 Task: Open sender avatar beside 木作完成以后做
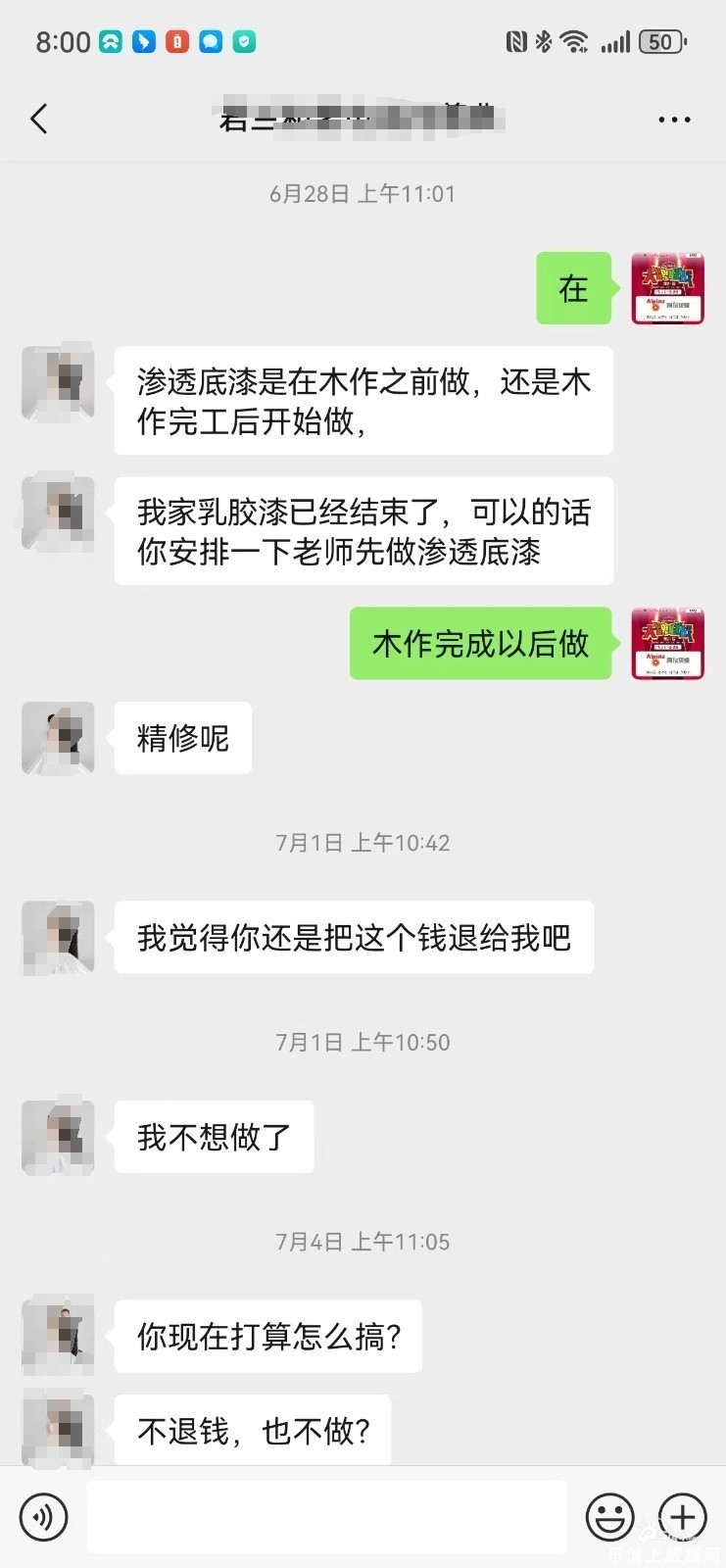click(x=667, y=643)
